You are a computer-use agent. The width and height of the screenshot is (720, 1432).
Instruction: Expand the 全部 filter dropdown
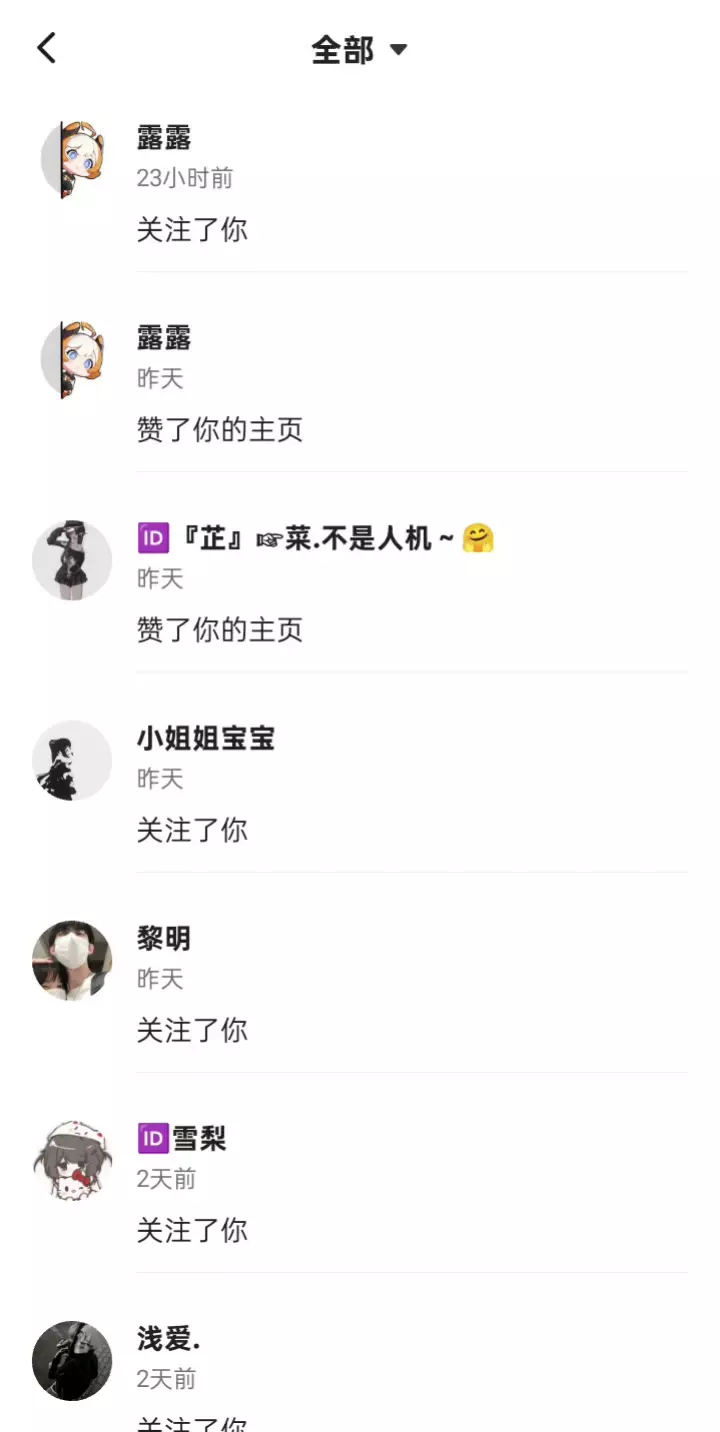pos(359,49)
